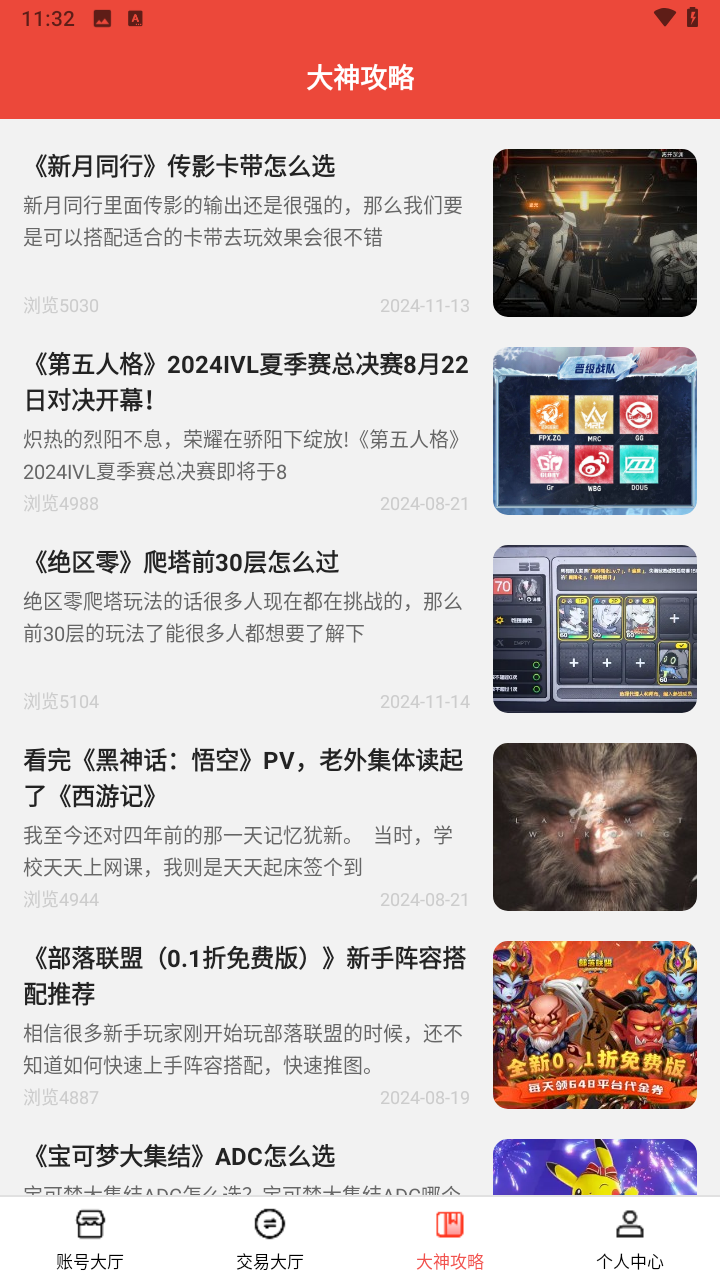View the 《宝可梦大集结》ADC怎么选 article
The width and height of the screenshot is (720, 1280).
pyautogui.click(x=180, y=1157)
